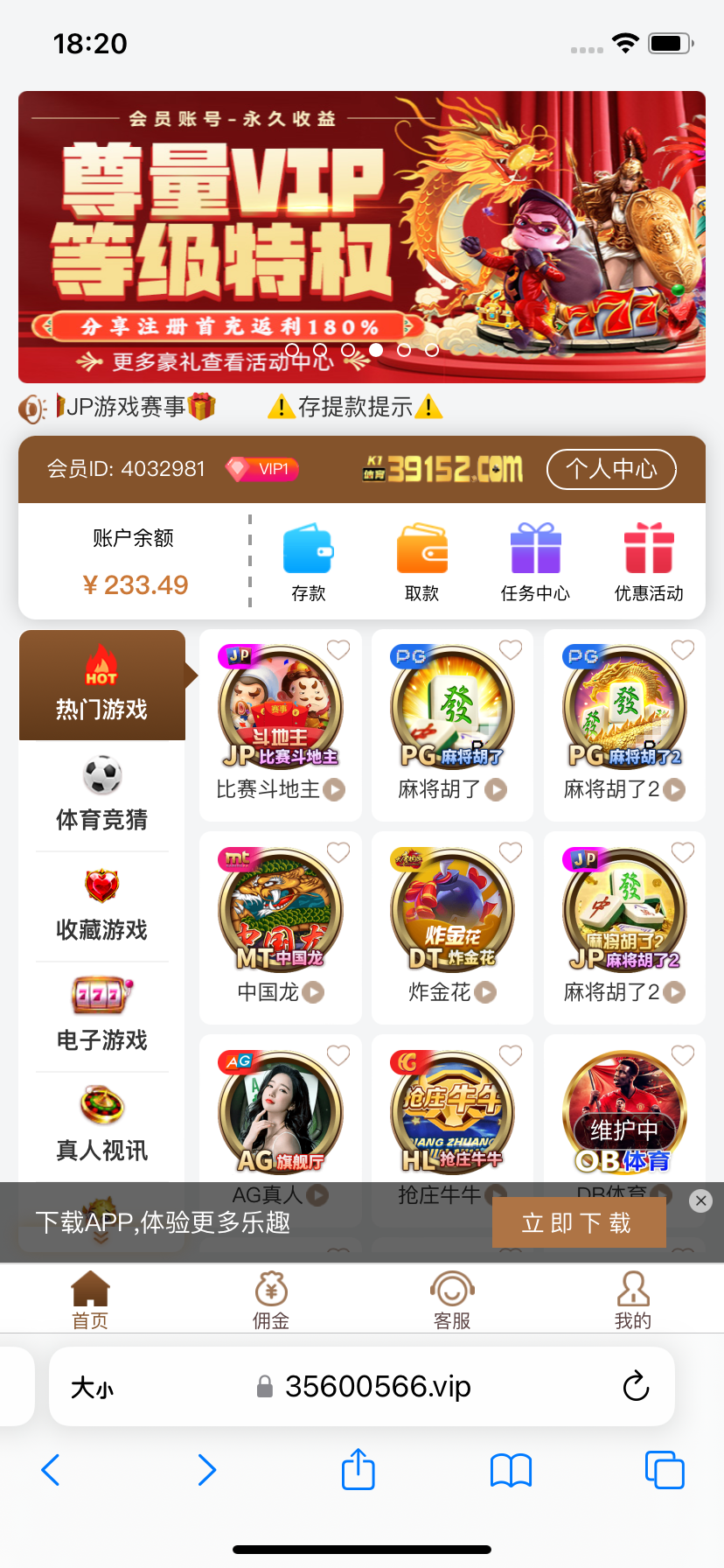Tap the 存款 deposit icon

pos(308,562)
